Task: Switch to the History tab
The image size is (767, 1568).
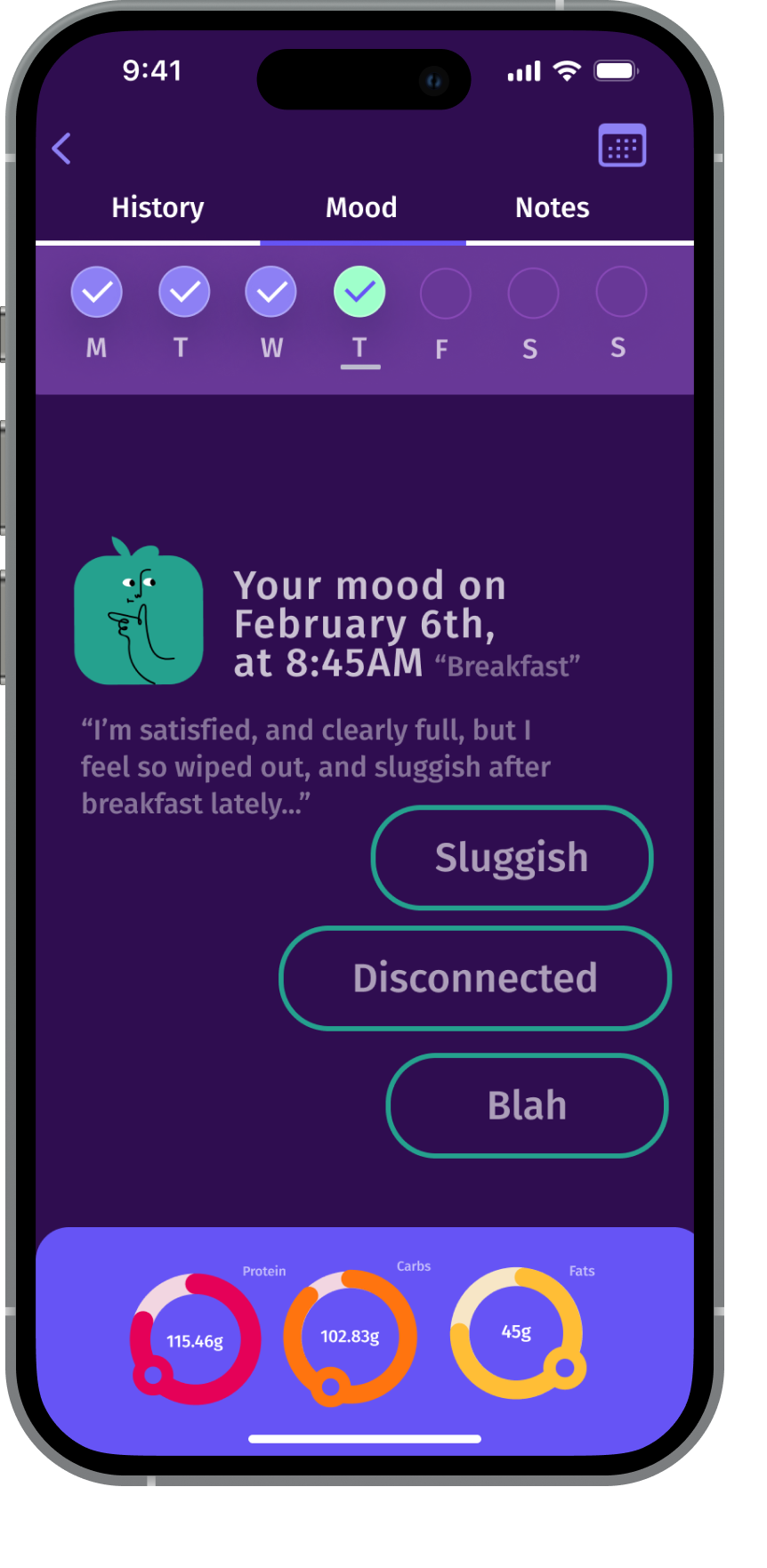Action: tap(157, 208)
